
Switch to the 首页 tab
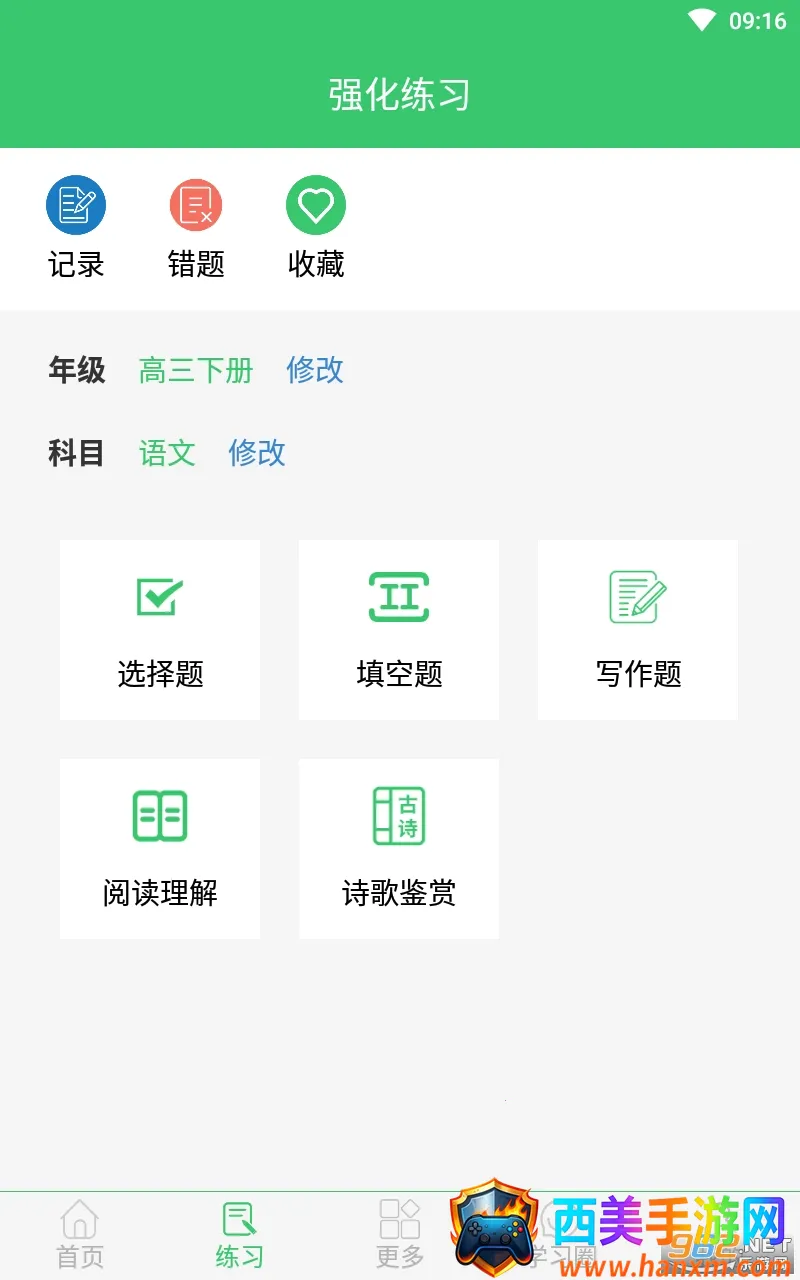(x=80, y=1235)
